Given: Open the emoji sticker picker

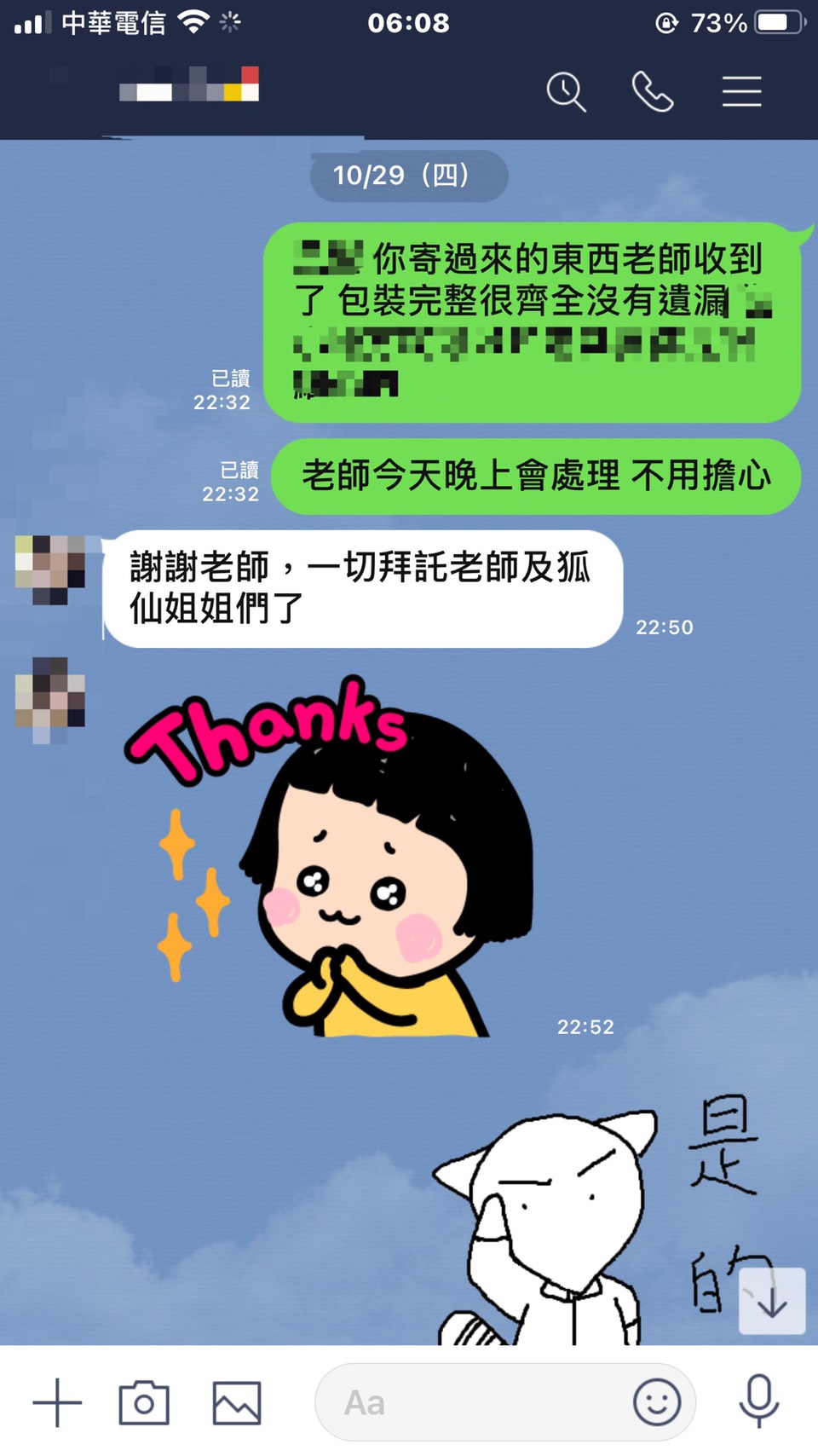Looking at the screenshot, I should [657, 1402].
